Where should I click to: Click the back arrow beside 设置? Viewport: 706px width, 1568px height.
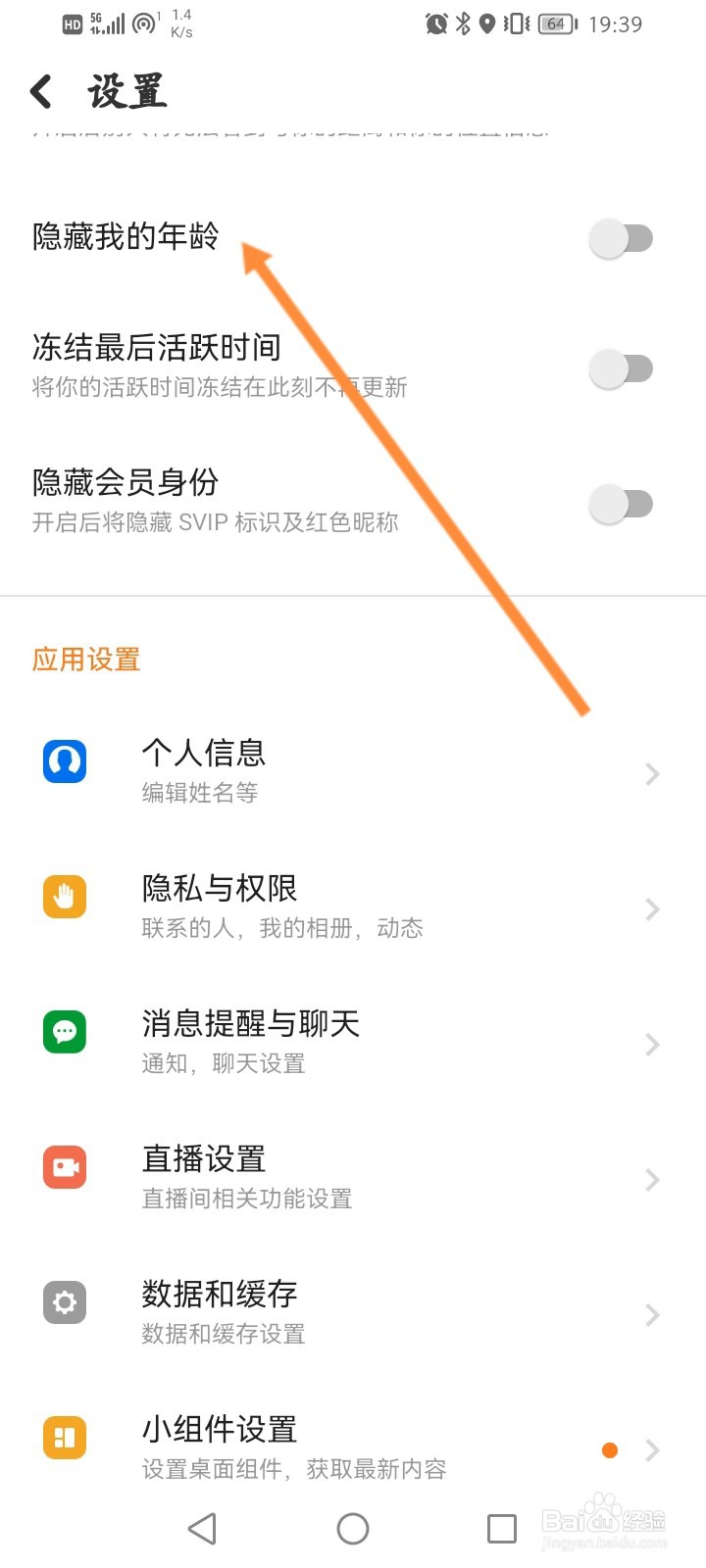tap(39, 90)
